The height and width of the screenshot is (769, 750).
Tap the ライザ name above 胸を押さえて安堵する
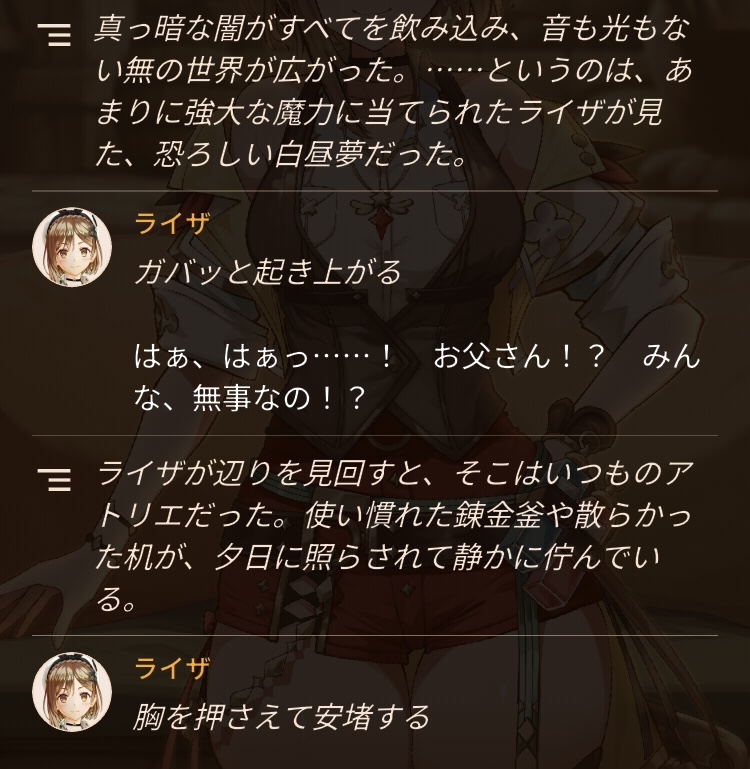(x=172, y=668)
